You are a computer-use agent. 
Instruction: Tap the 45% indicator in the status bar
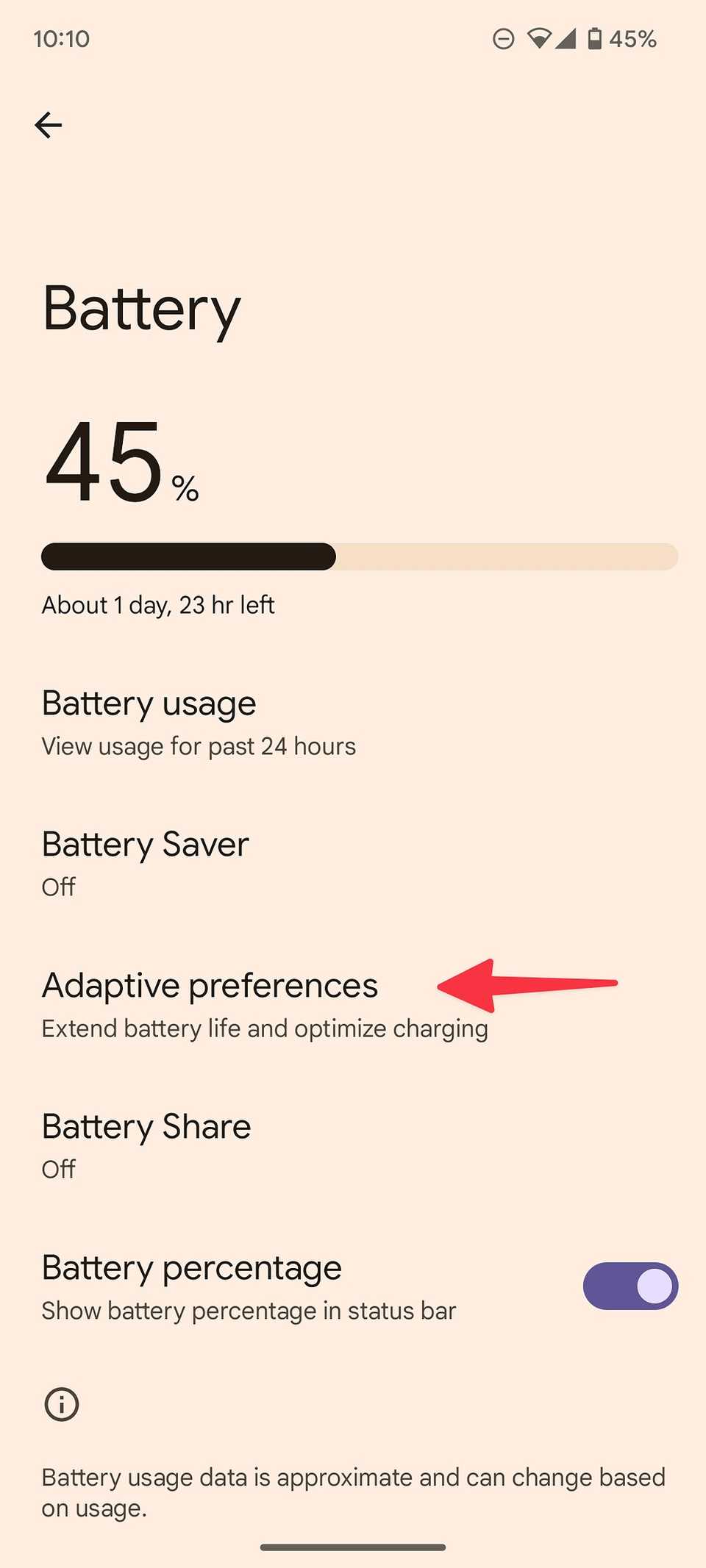click(x=632, y=39)
